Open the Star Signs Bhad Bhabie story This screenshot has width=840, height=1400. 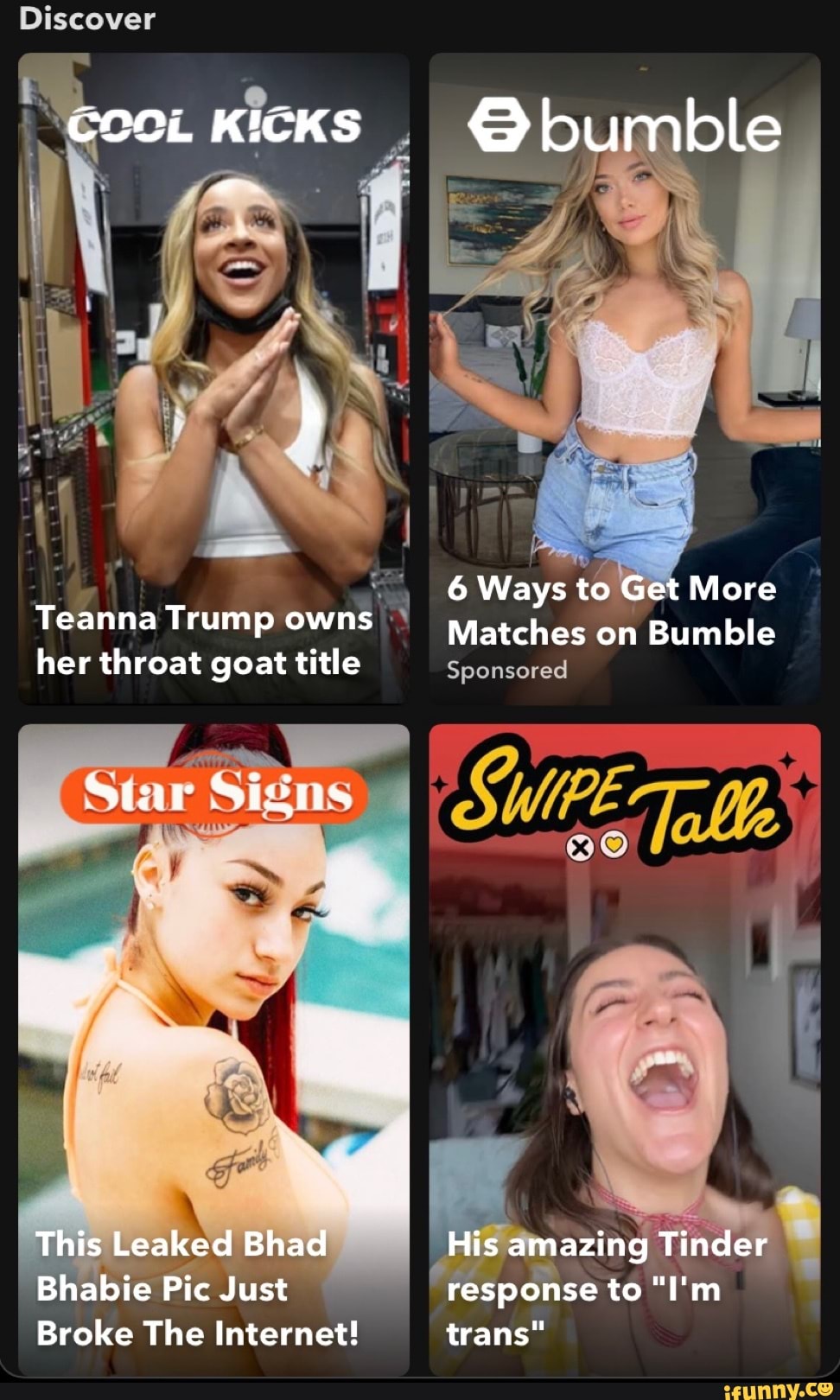click(x=213, y=1049)
